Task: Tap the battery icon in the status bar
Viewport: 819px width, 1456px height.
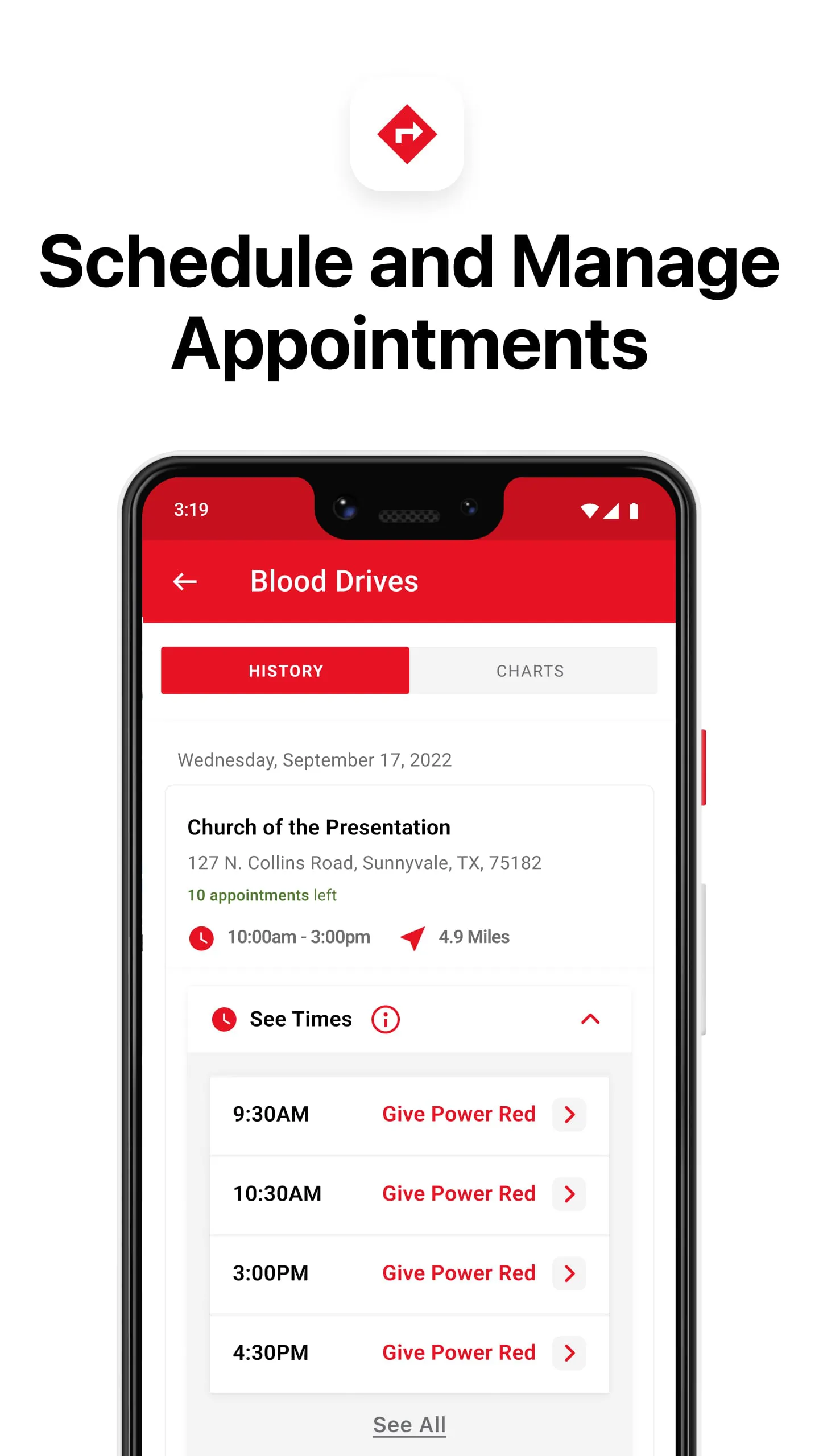Action: 635,510
